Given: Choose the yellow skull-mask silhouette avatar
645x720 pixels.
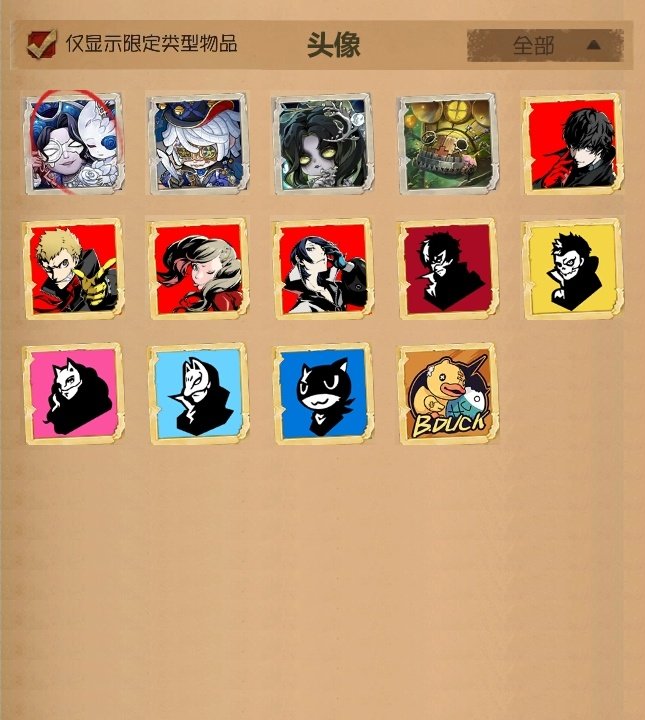Looking at the screenshot, I should point(572,268).
